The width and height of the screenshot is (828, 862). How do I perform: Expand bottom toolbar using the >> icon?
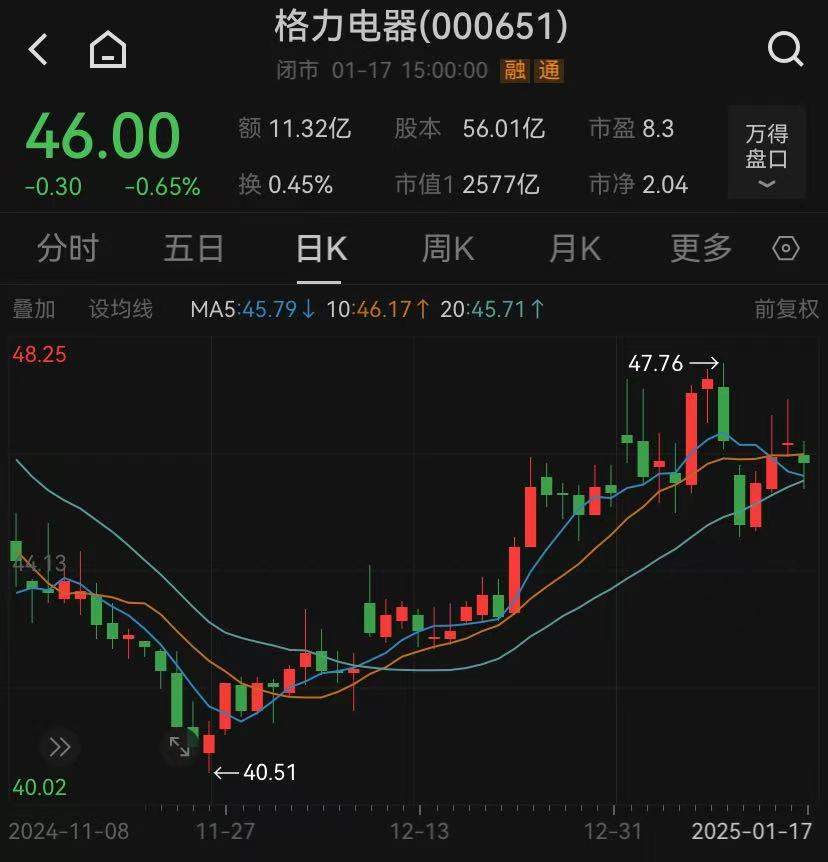tap(58, 747)
